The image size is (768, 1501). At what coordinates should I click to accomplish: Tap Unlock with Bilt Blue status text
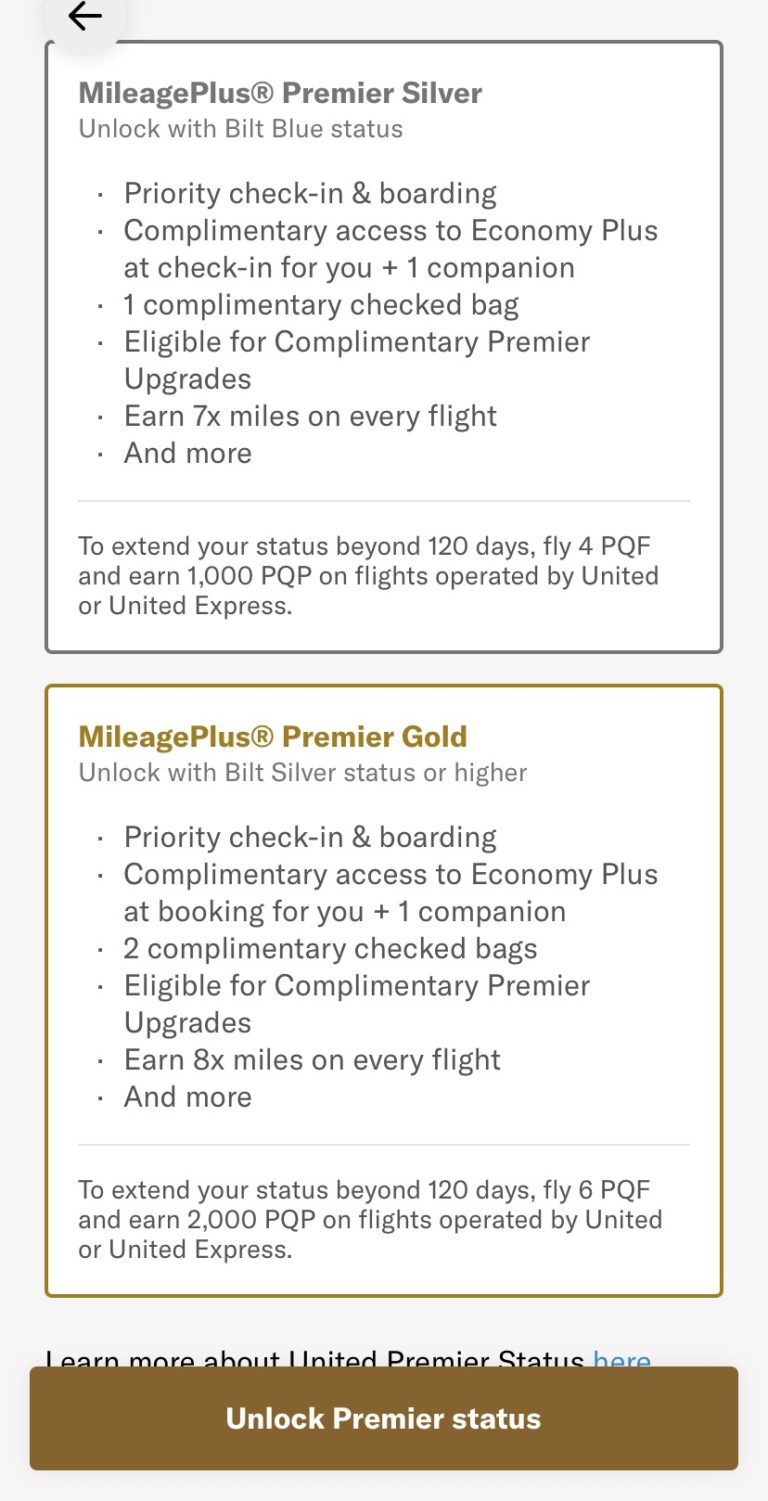click(240, 128)
